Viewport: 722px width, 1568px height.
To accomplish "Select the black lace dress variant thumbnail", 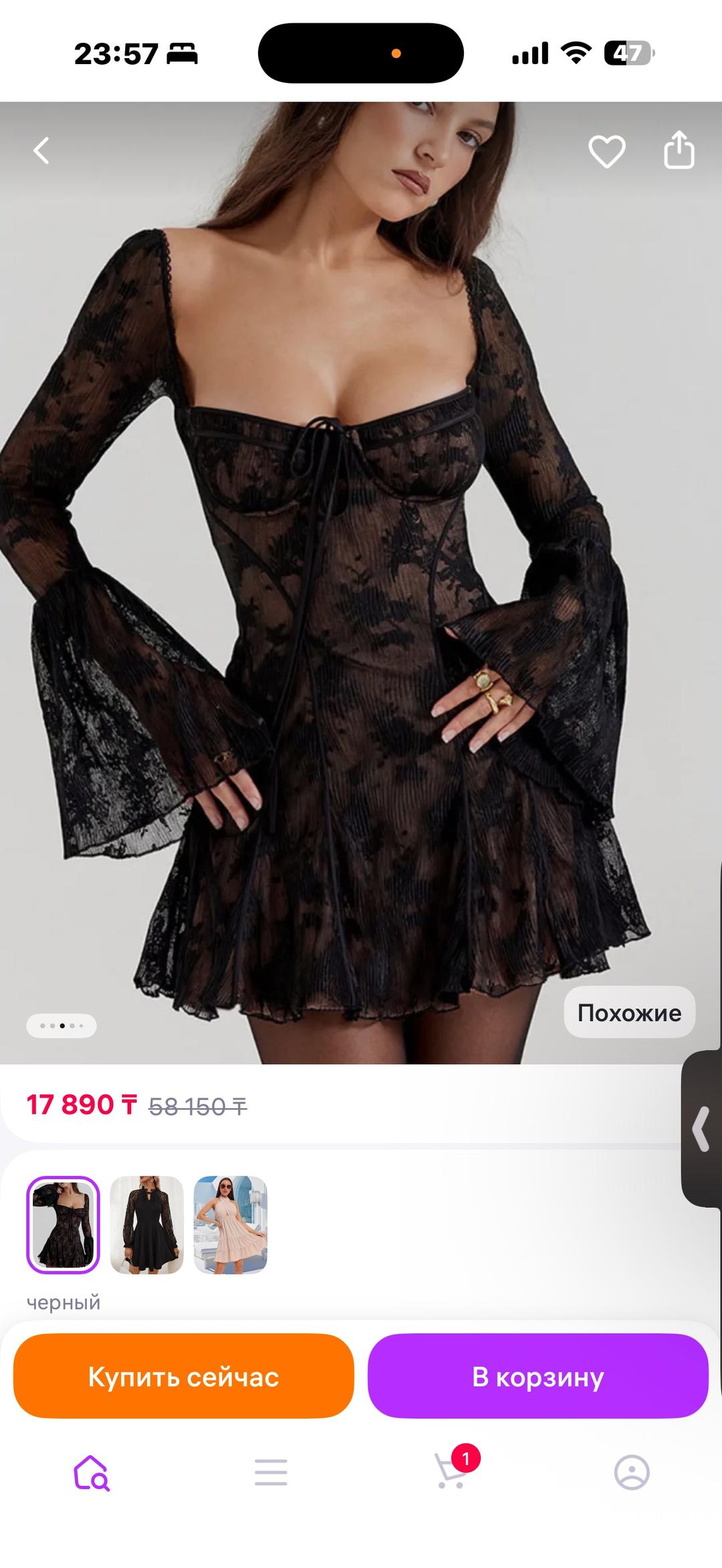I will pos(63,1225).
